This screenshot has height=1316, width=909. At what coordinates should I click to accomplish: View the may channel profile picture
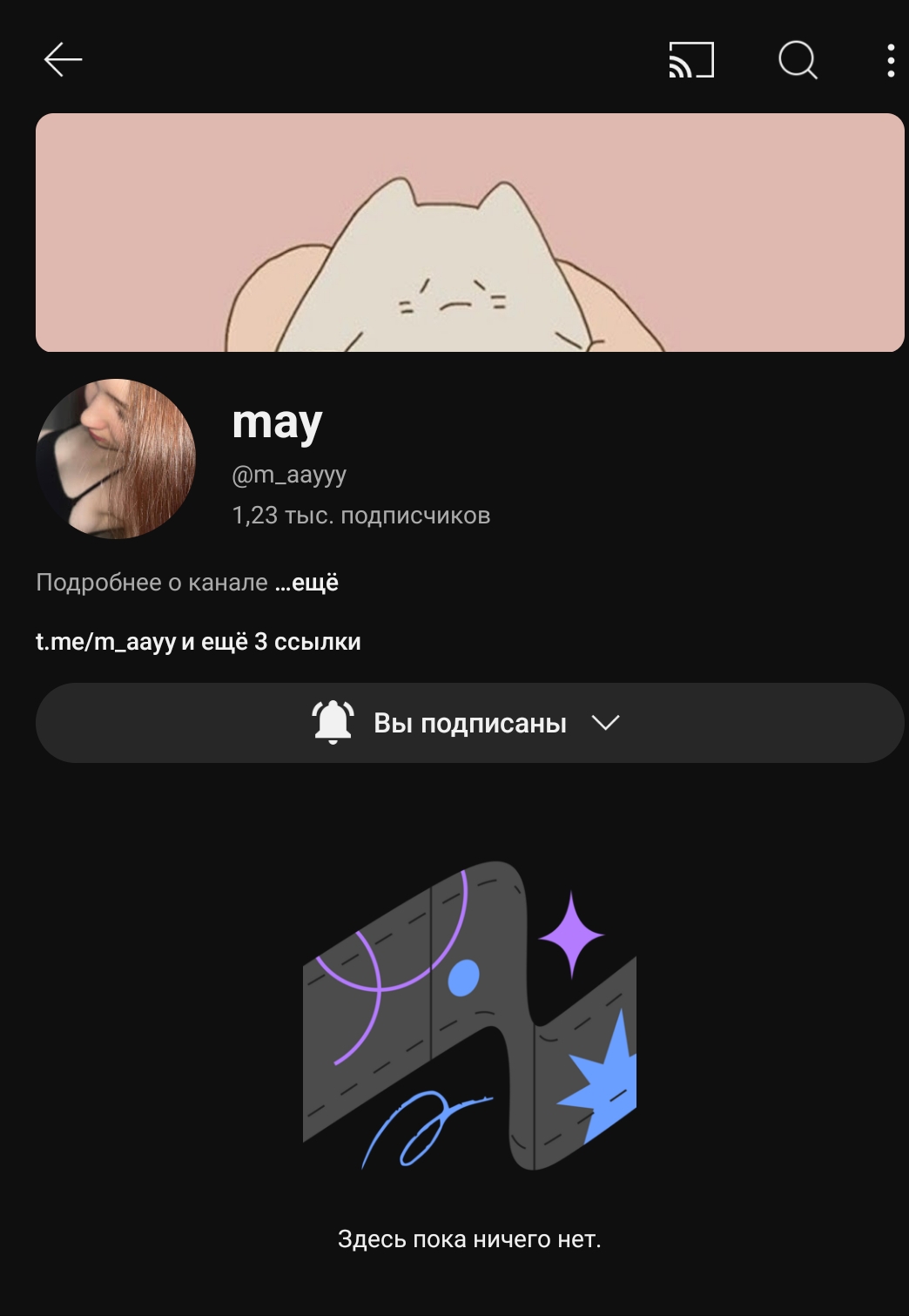tap(116, 458)
